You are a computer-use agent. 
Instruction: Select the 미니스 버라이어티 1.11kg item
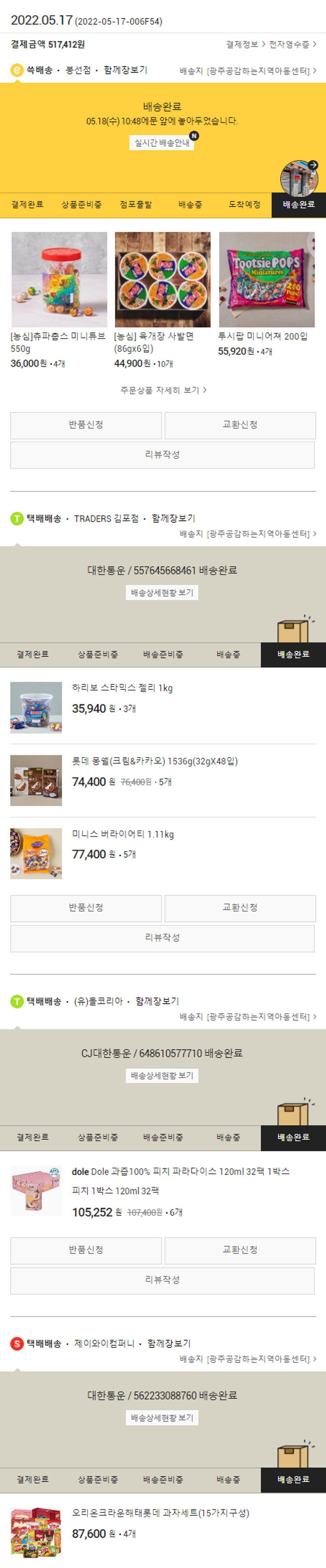click(123, 834)
